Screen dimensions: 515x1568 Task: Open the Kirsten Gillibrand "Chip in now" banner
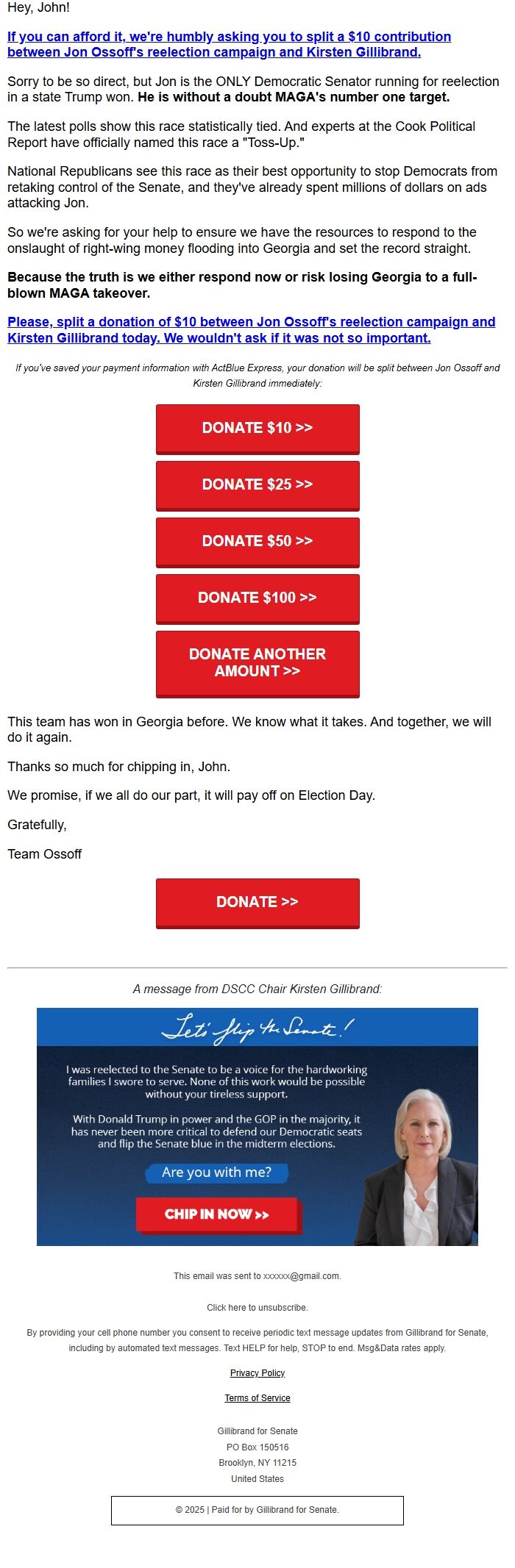pos(217,1214)
